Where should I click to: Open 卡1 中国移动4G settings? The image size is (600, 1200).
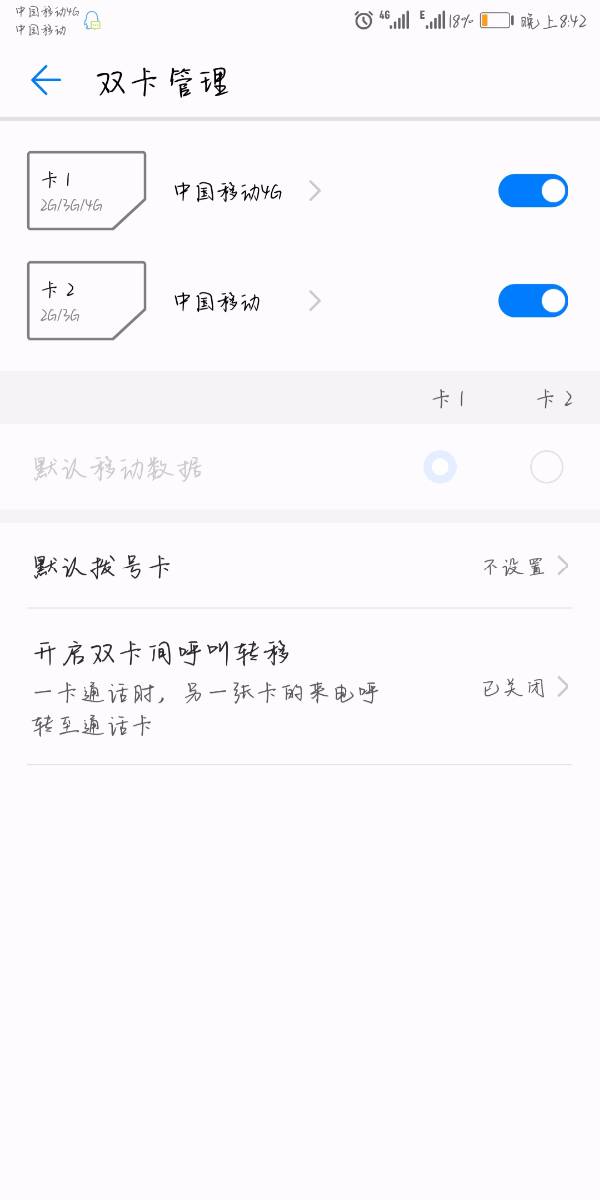(x=245, y=191)
